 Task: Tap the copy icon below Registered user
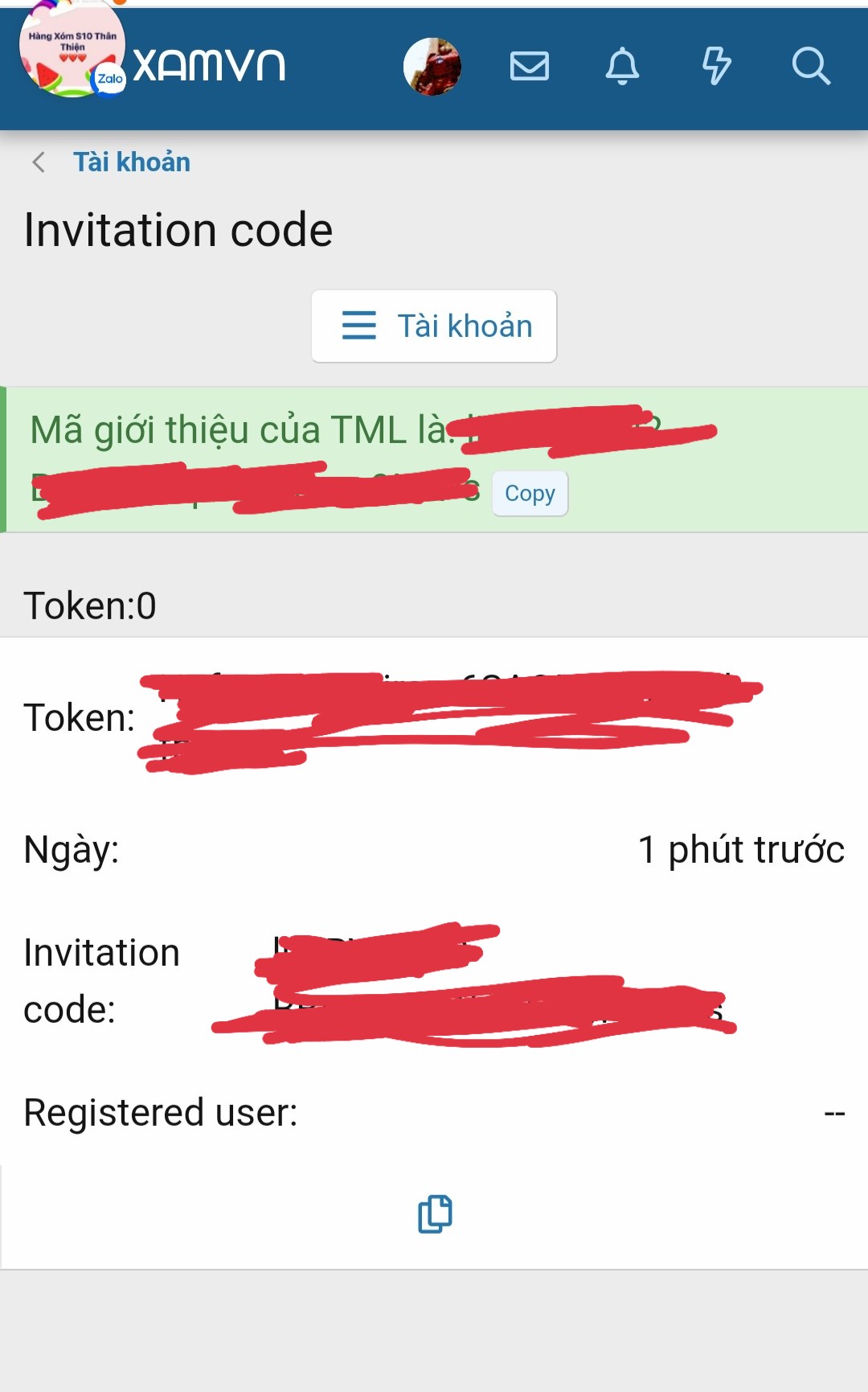435,1214
